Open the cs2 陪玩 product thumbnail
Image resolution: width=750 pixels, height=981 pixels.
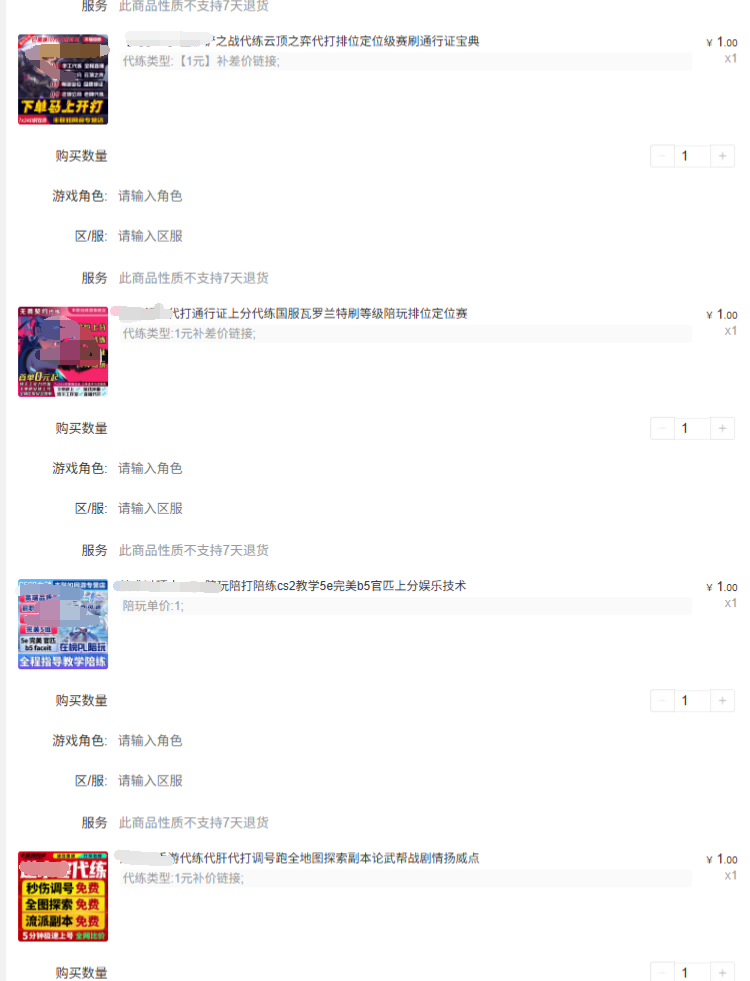pyautogui.click(x=63, y=623)
